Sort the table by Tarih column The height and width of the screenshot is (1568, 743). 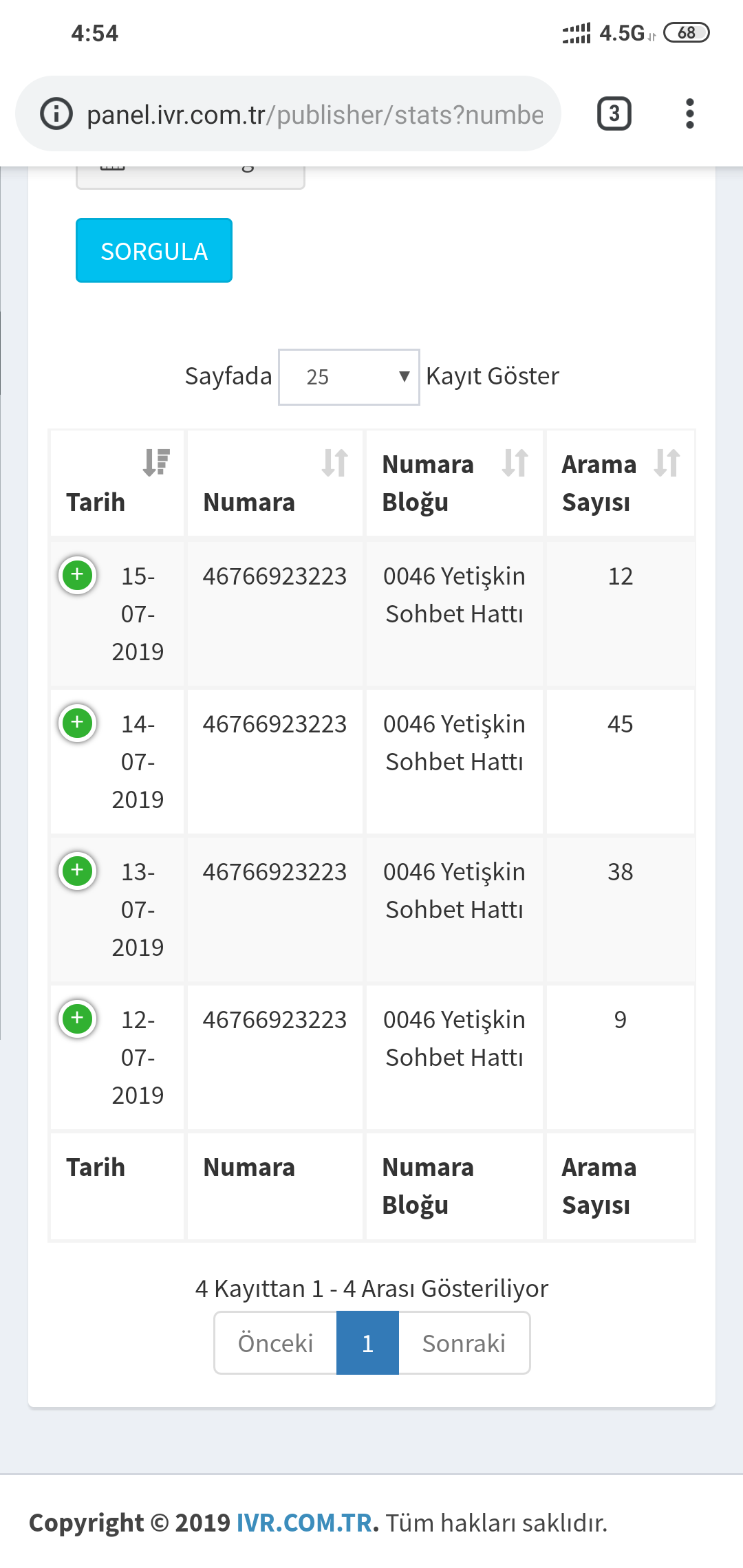pos(117,483)
